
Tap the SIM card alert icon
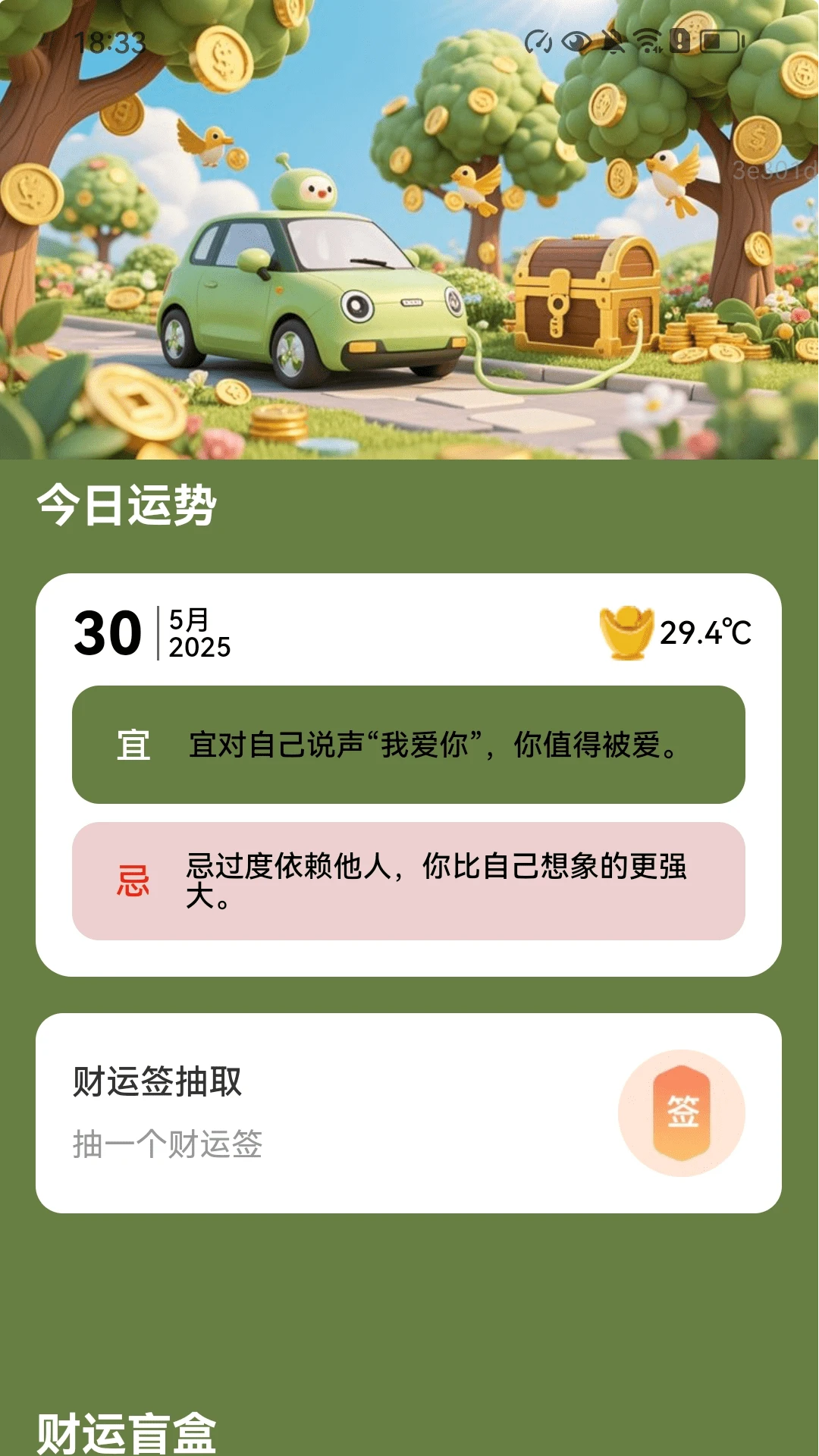pos(681,40)
